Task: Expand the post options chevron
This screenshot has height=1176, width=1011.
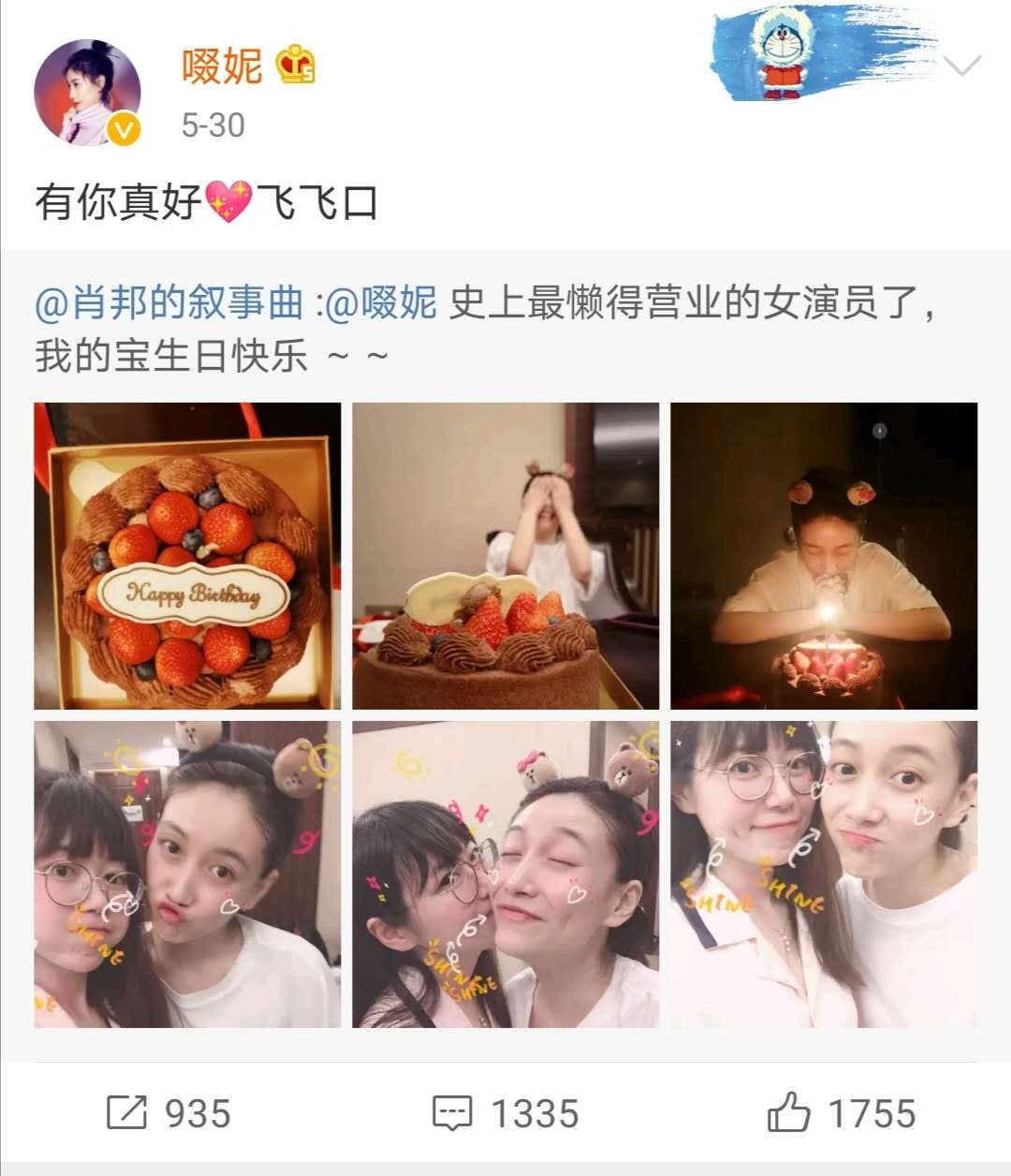Action: click(961, 66)
